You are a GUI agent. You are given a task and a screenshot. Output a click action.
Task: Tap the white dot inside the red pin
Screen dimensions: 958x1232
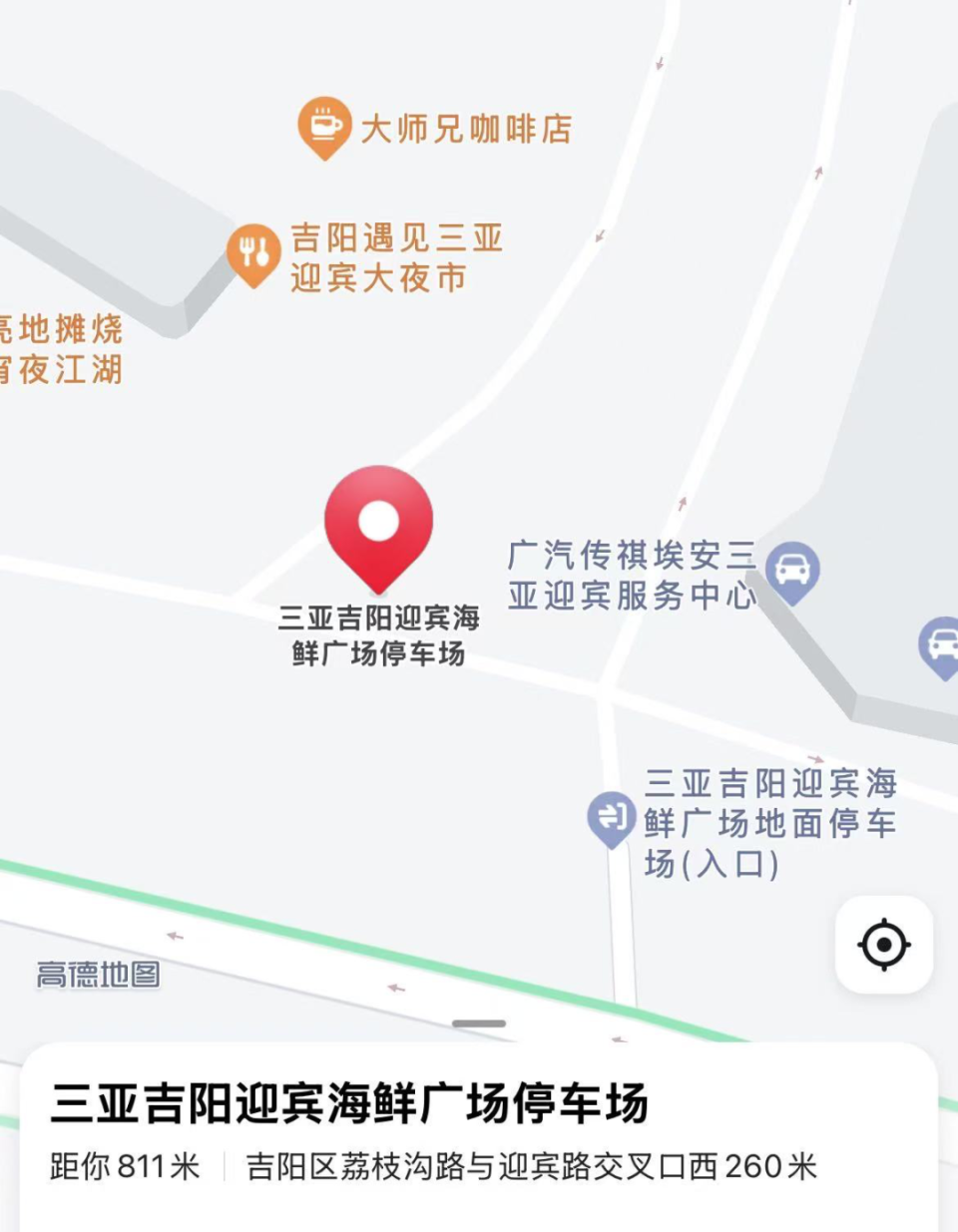379,522
